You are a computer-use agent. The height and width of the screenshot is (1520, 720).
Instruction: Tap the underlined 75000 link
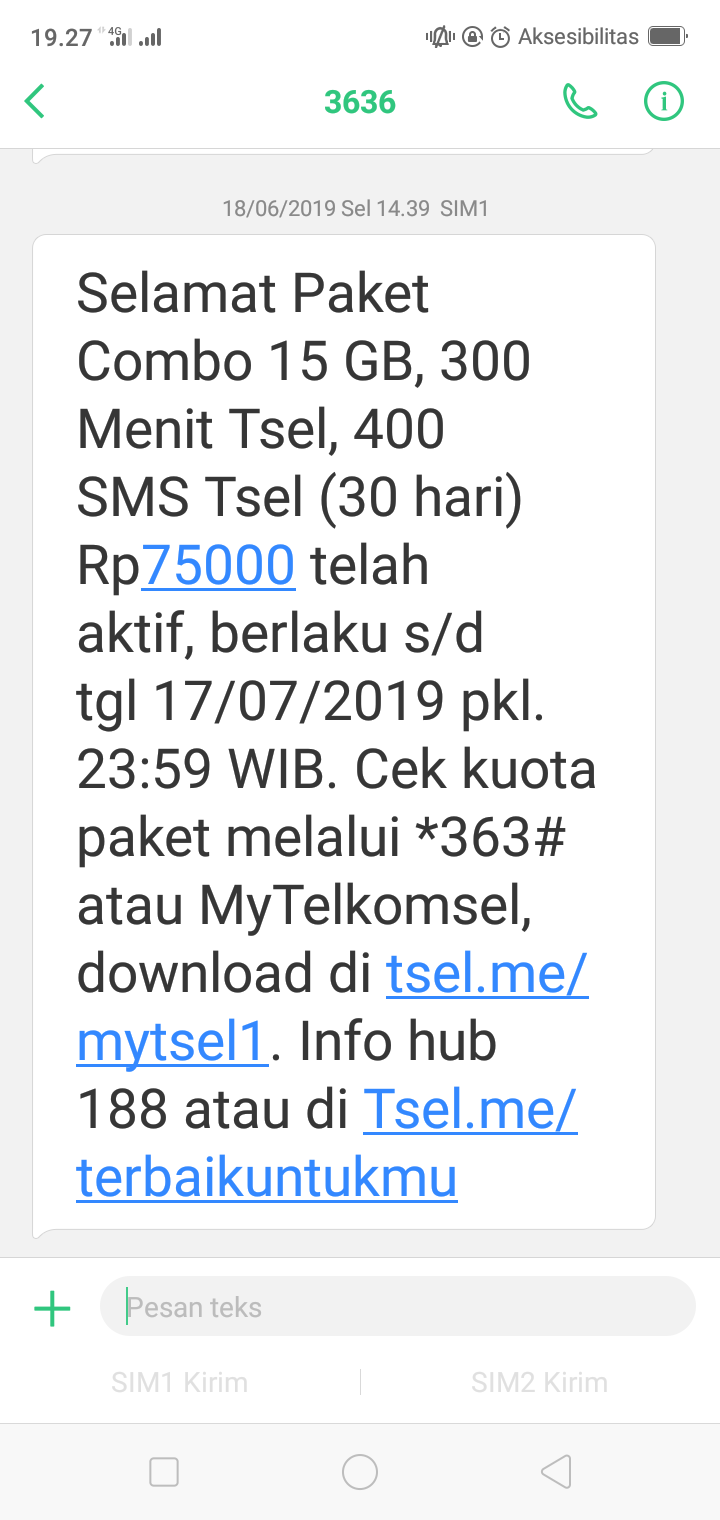coord(218,566)
